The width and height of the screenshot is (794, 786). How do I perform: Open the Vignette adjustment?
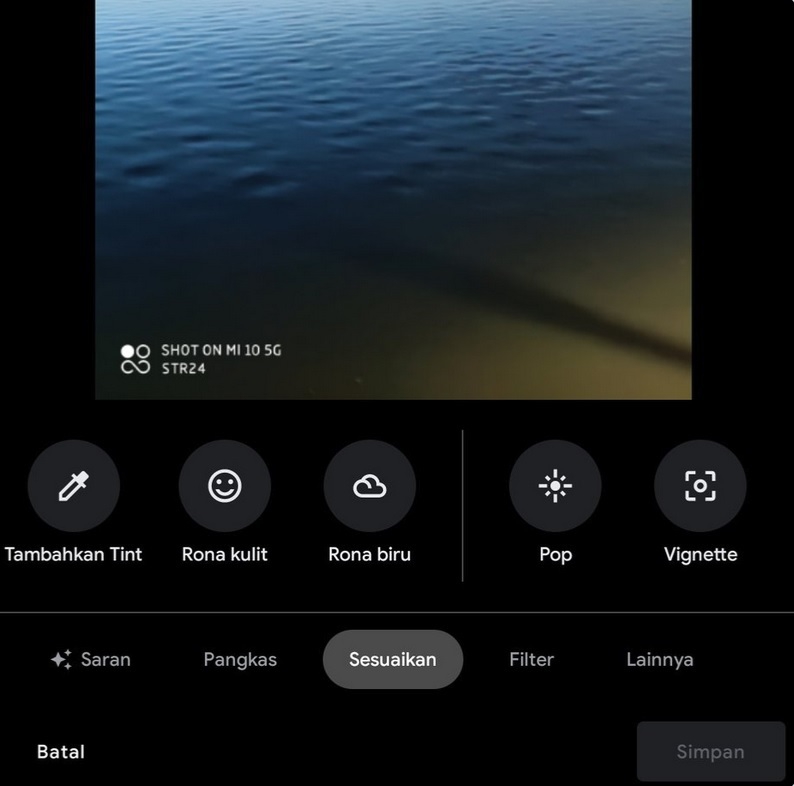[x=700, y=487]
